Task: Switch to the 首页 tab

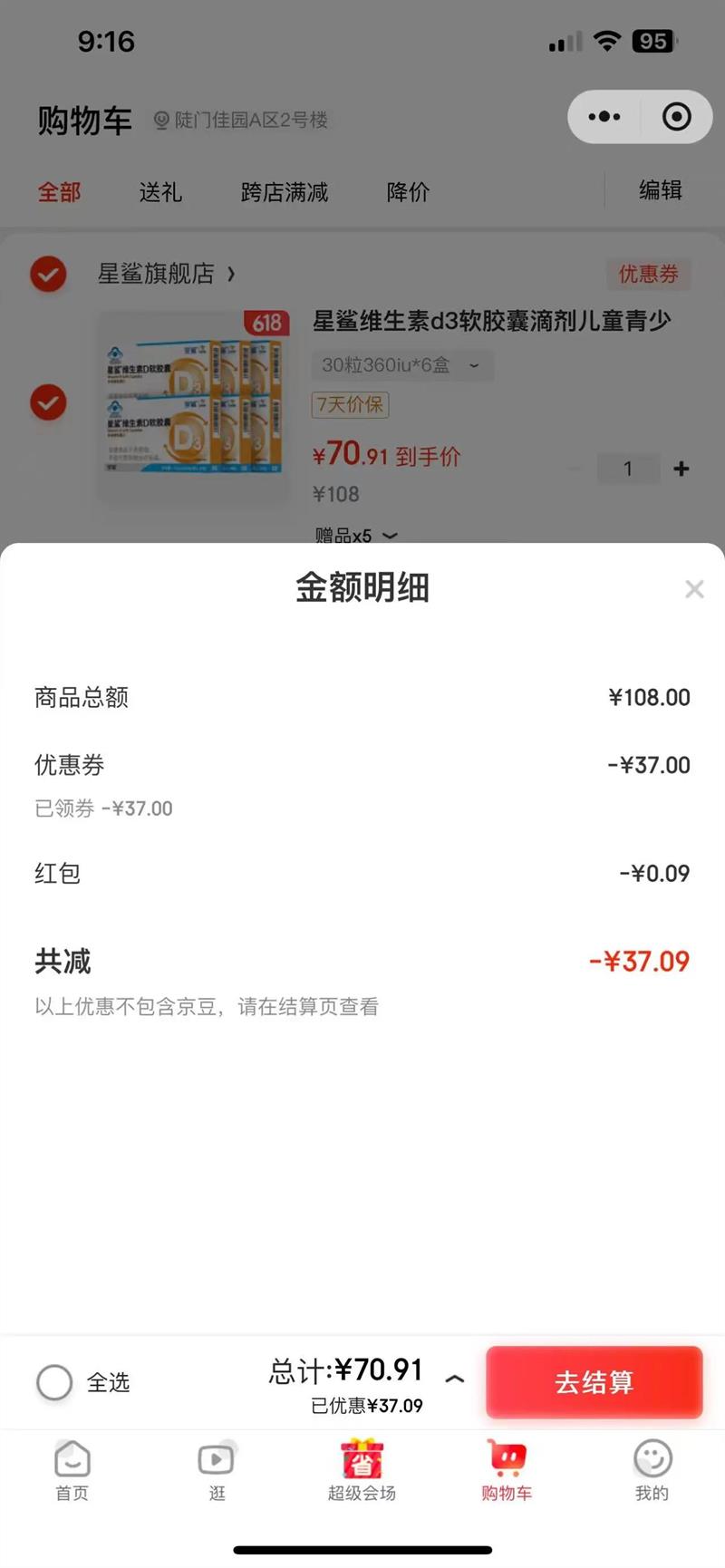Action: pos(72,1470)
